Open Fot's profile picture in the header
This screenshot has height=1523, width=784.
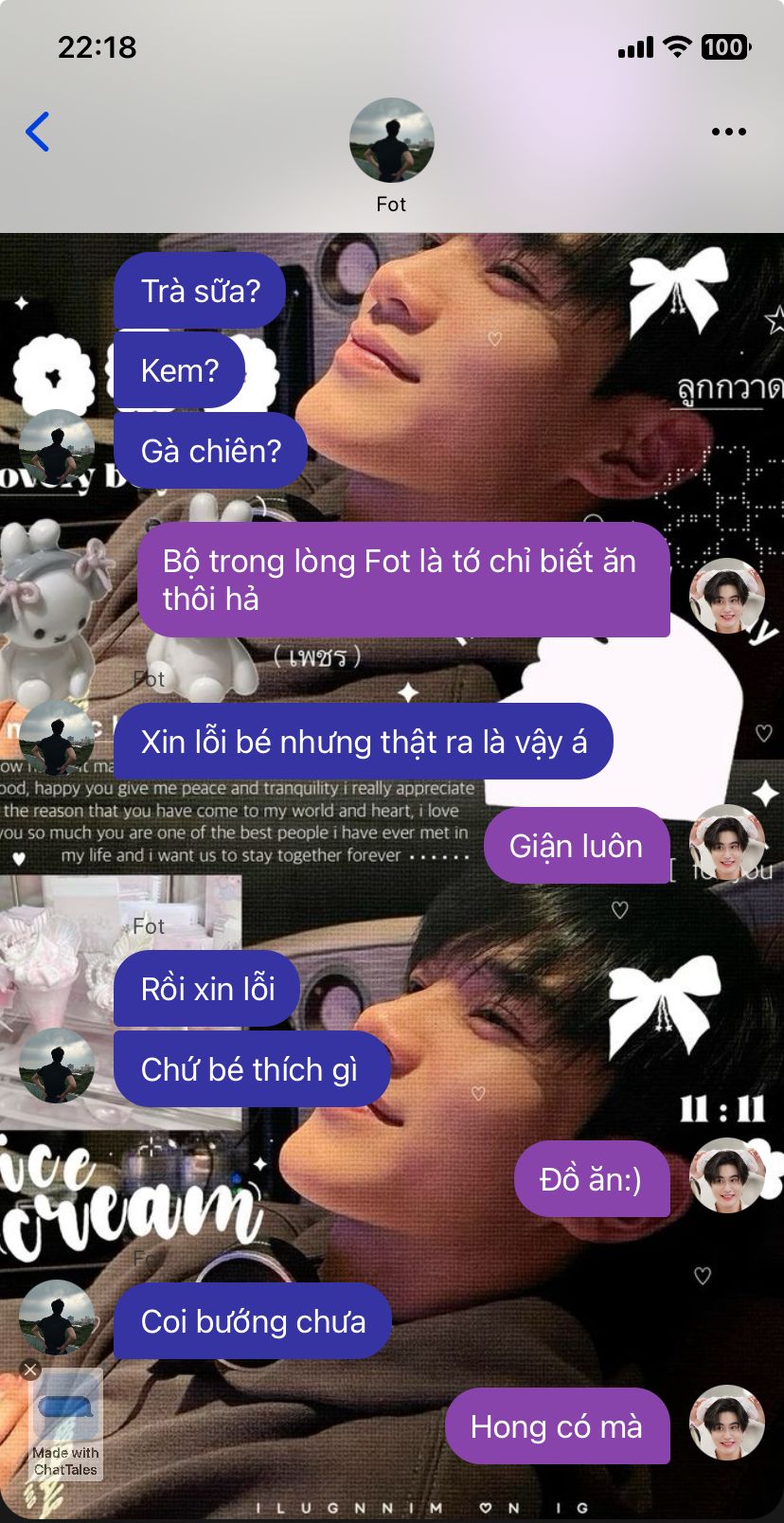tap(391, 140)
